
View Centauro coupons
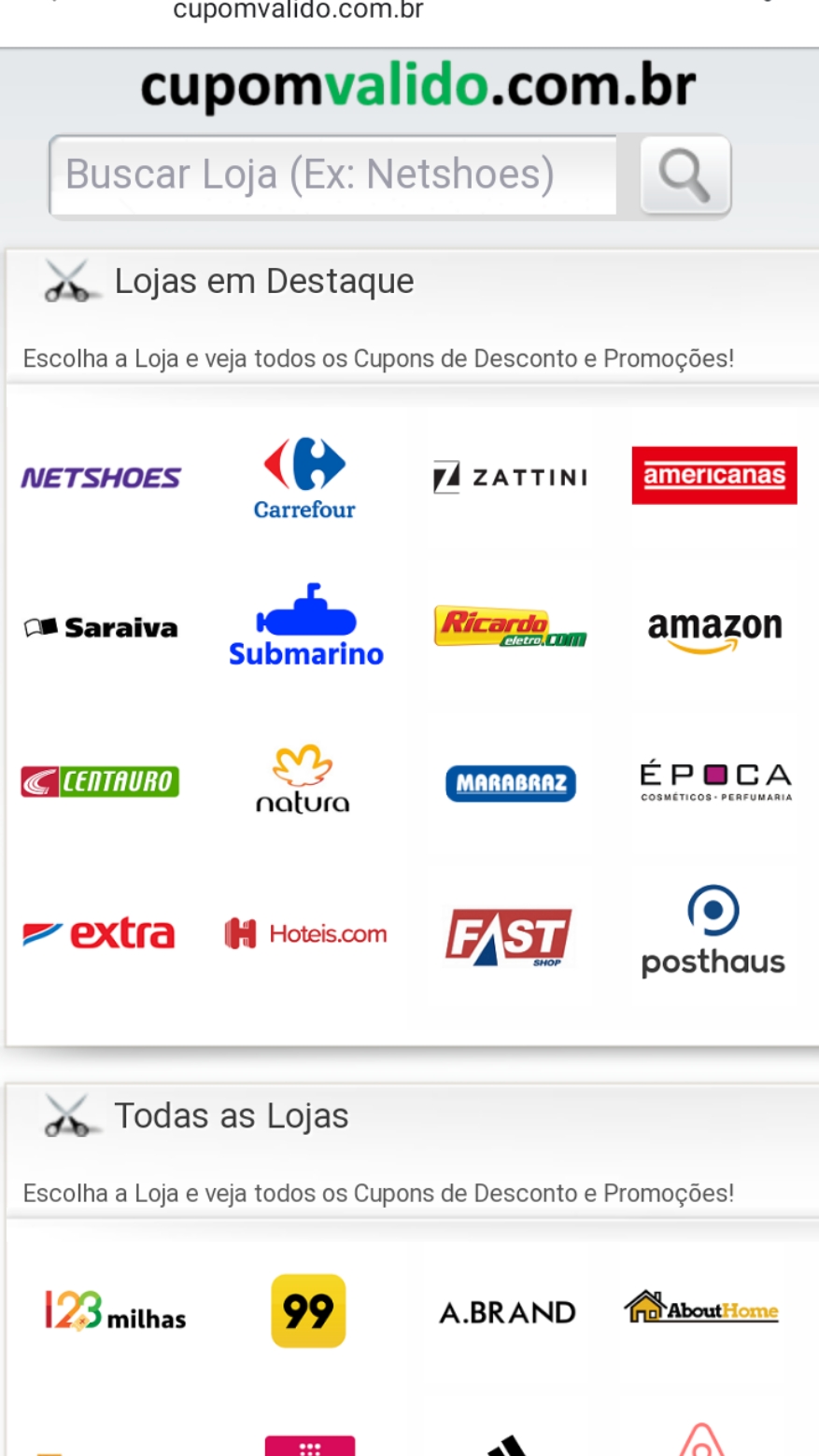coord(100,781)
